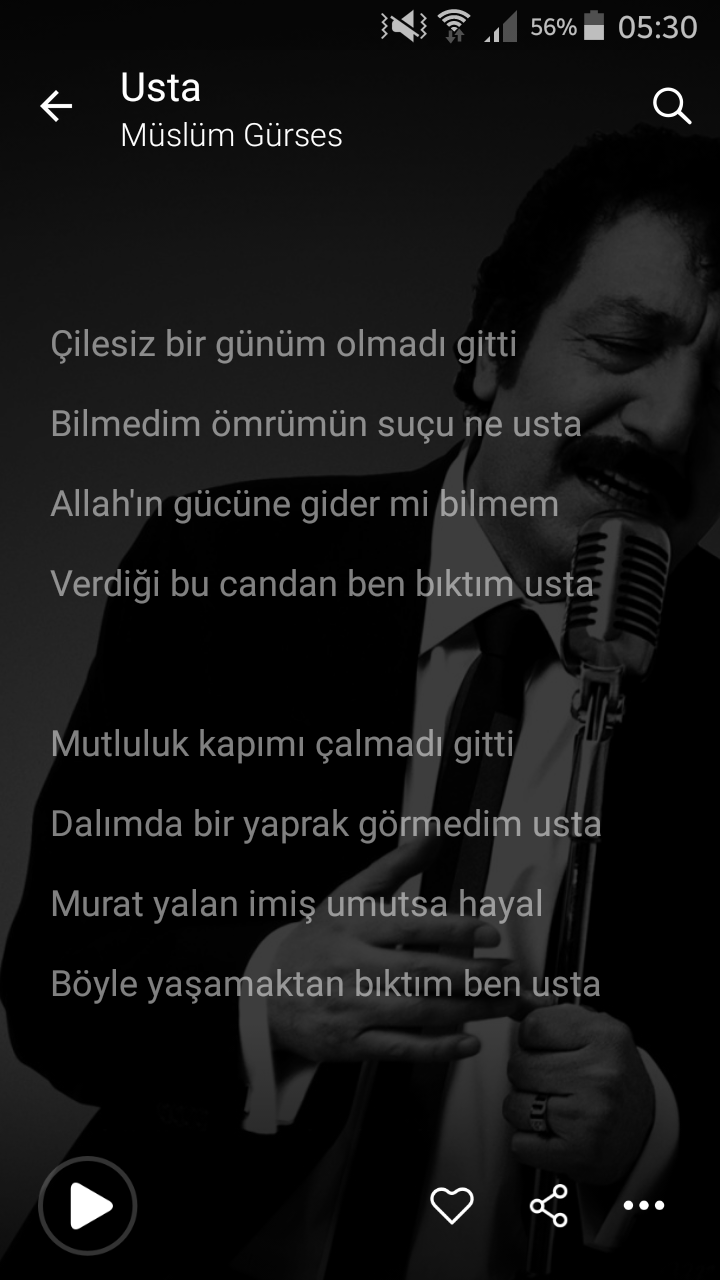Play the song Usta
The height and width of the screenshot is (1280, 720).
pos(88,1206)
